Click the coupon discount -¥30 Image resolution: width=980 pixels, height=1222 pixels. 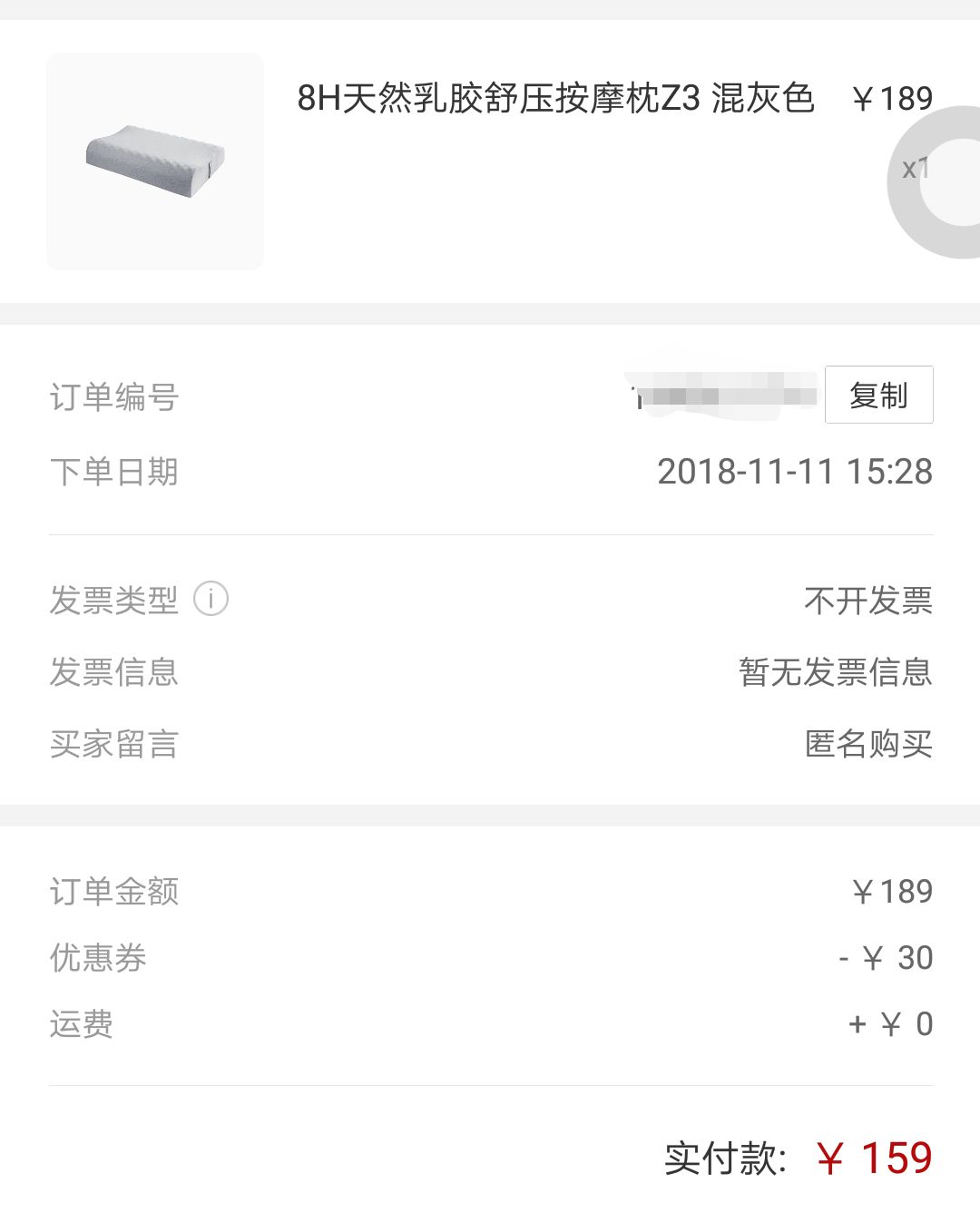885,957
